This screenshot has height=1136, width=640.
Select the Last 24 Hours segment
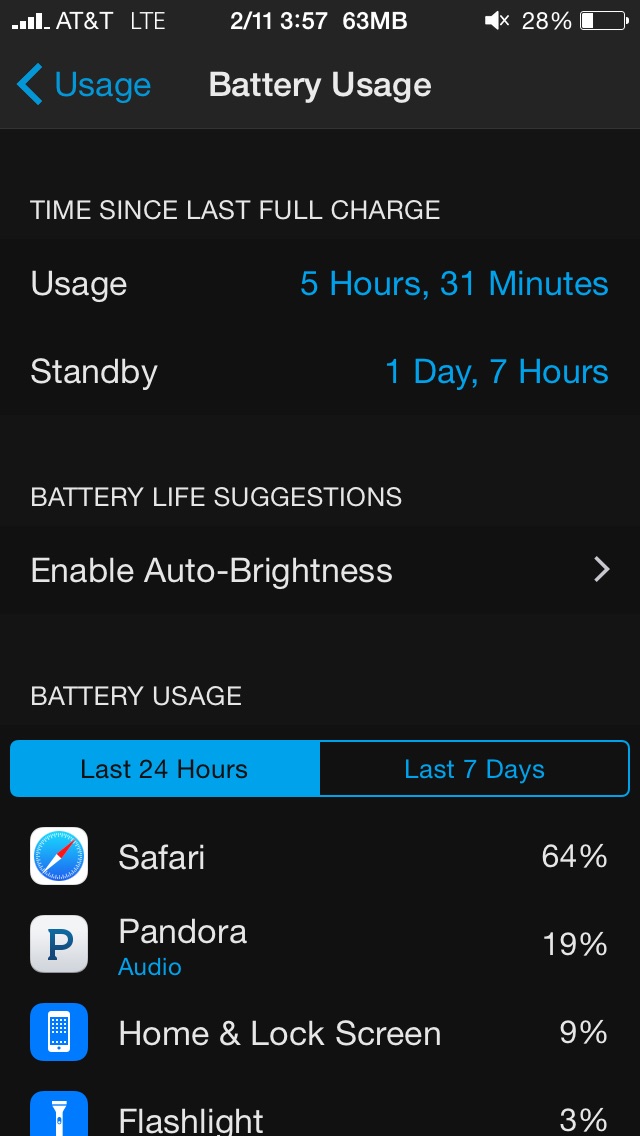(165, 769)
